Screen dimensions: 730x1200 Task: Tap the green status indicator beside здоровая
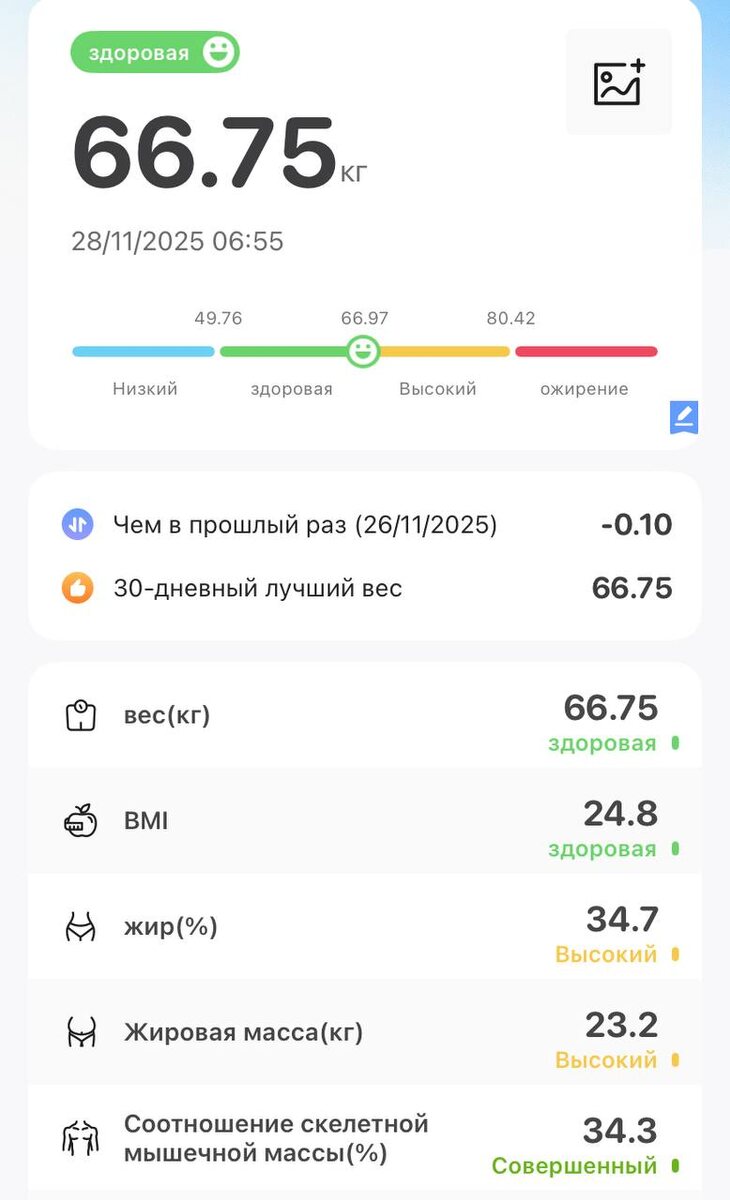click(x=676, y=743)
